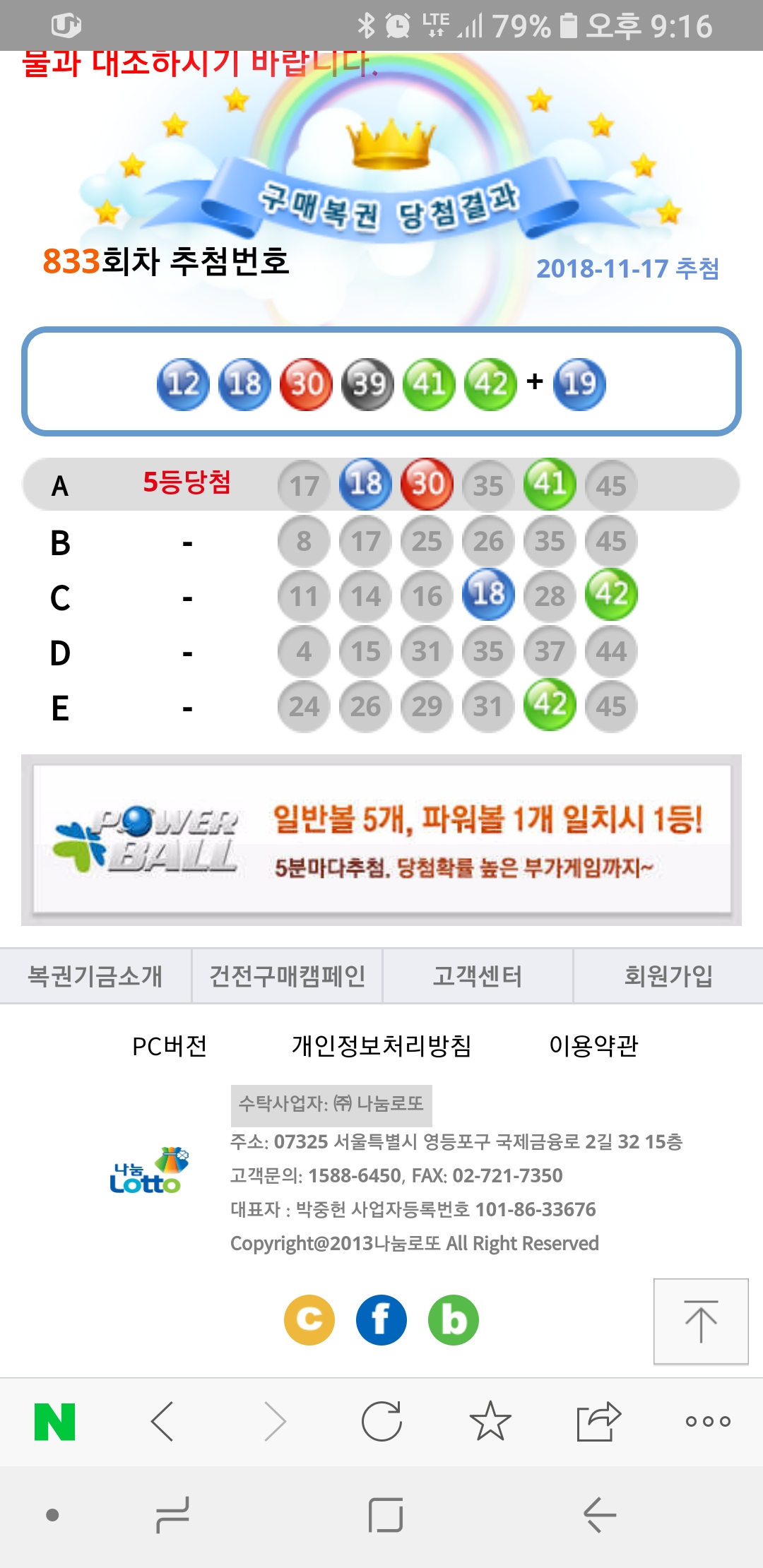Open 건전구매캠페인 page
Image resolution: width=763 pixels, height=1568 pixels.
tap(287, 976)
